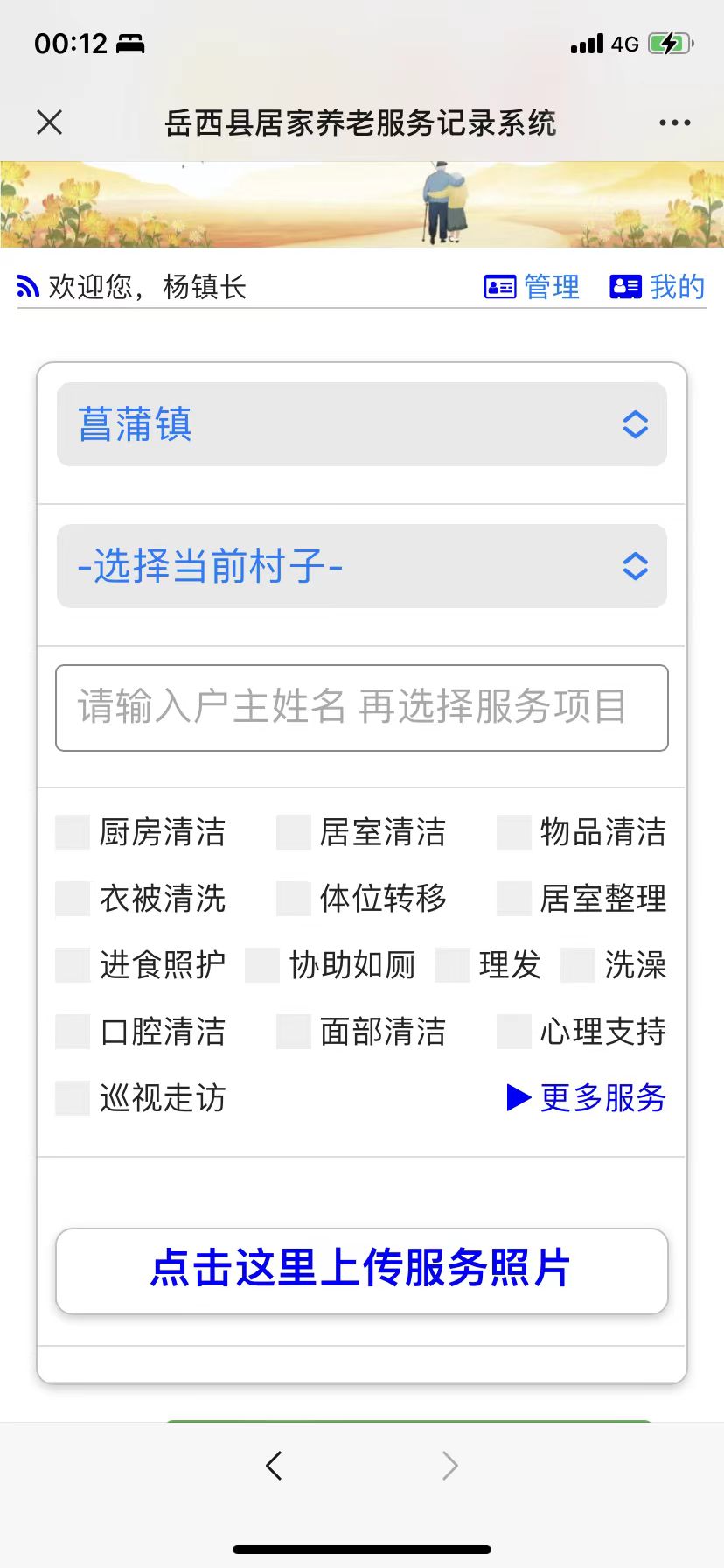Tap 点击这里上传服务照片 to upload photos
Image resolution: width=724 pixels, height=1568 pixels.
pyautogui.click(x=362, y=1270)
